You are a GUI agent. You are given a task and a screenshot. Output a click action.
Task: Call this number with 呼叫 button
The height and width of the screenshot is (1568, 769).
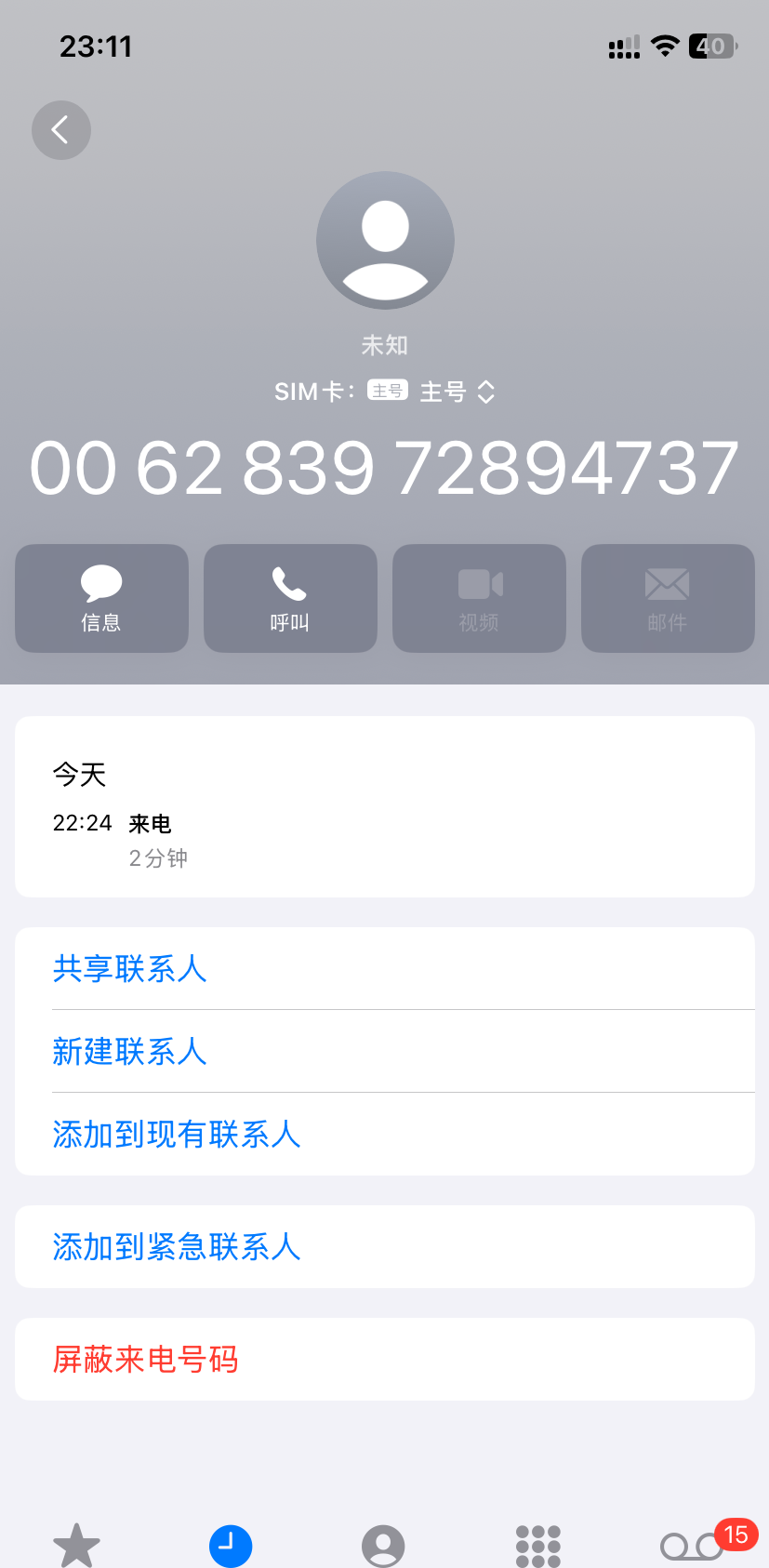point(290,598)
